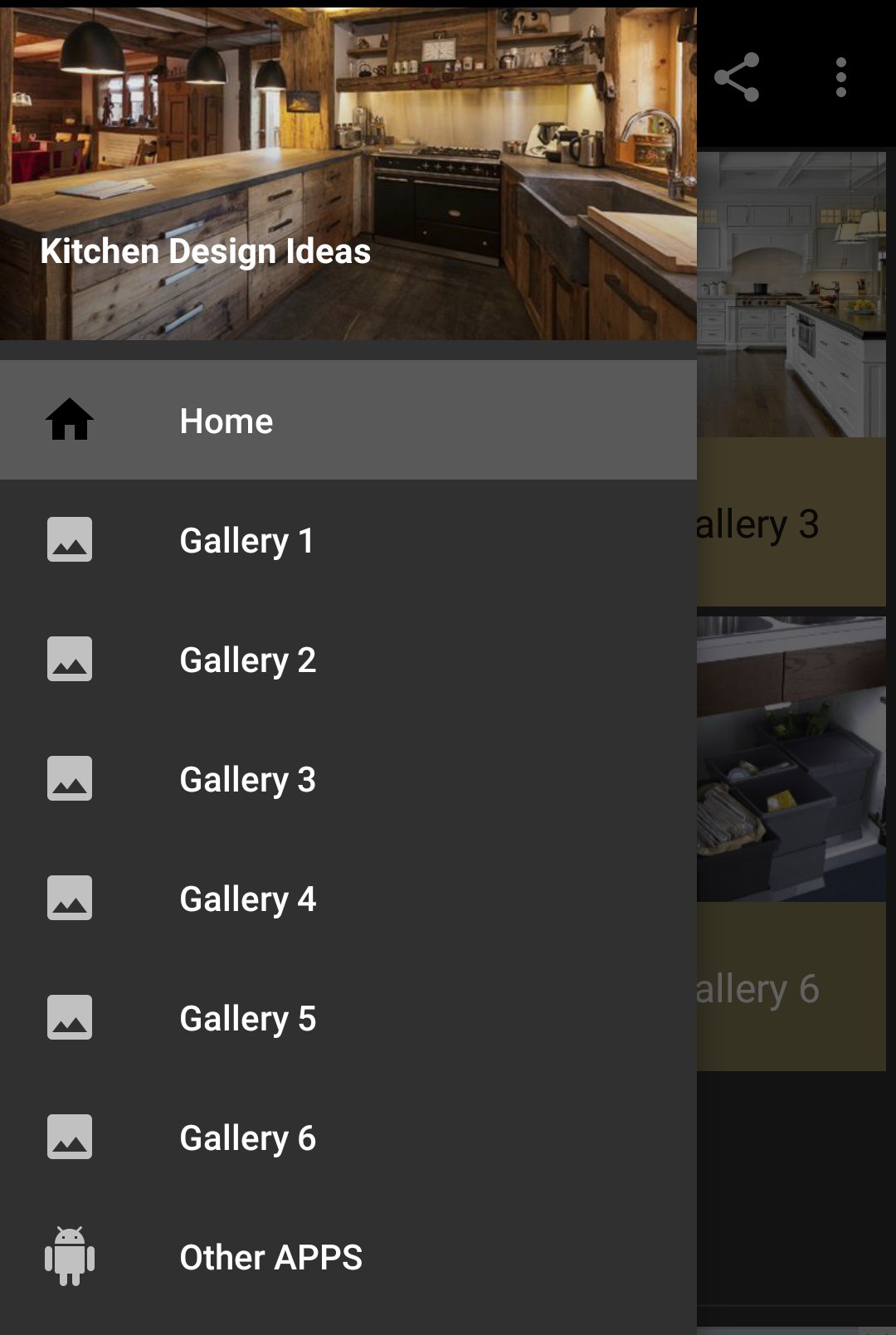Screen dimensions: 896x1335
Task: Open Gallery 6 from the drawer menu
Action: click(x=348, y=1137)
